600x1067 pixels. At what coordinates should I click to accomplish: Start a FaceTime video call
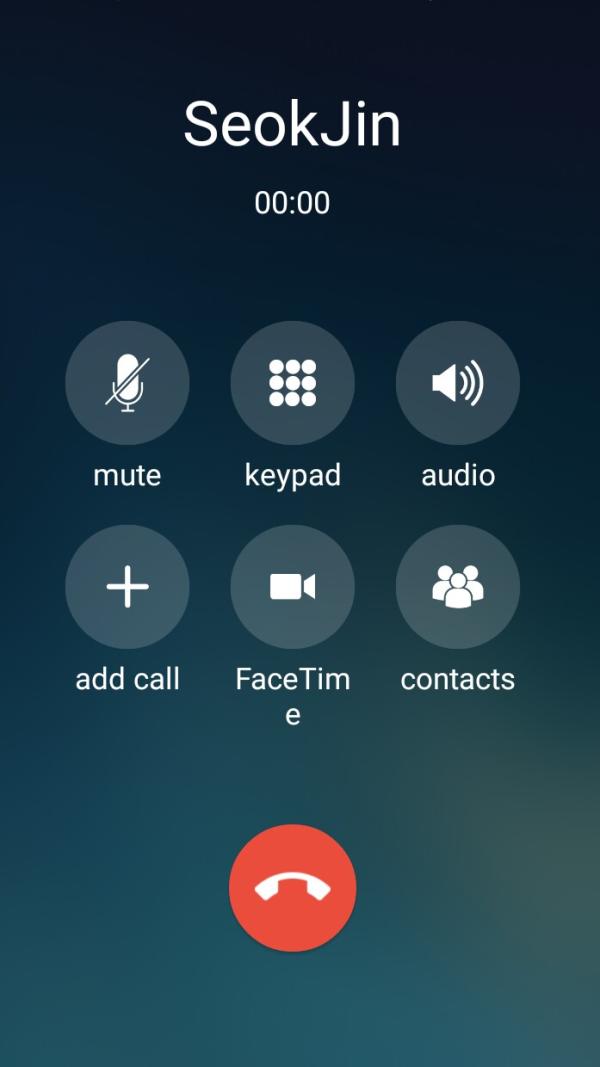click(293, 587)
